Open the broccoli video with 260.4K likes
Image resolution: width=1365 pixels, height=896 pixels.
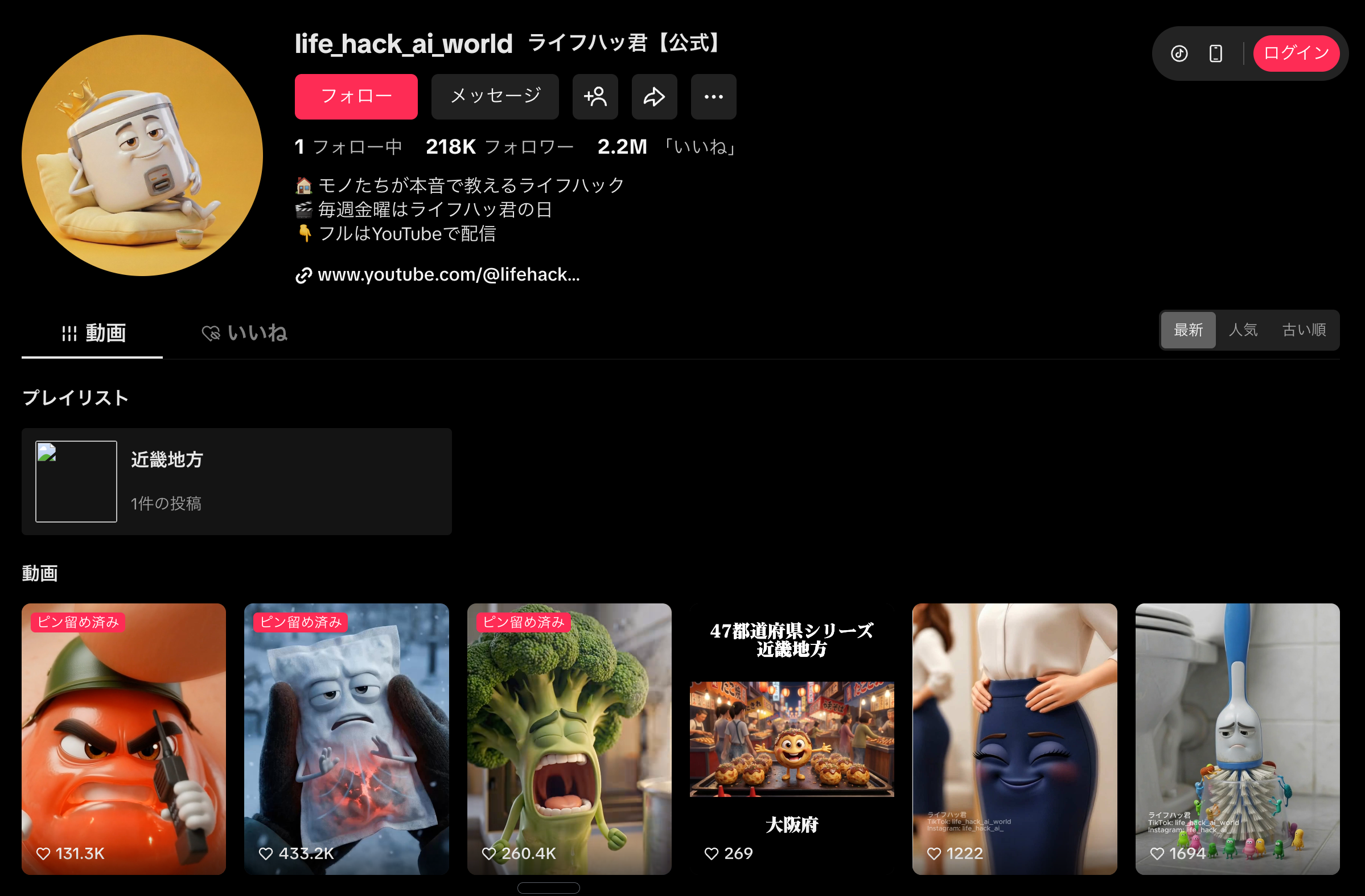click(569, 738)
